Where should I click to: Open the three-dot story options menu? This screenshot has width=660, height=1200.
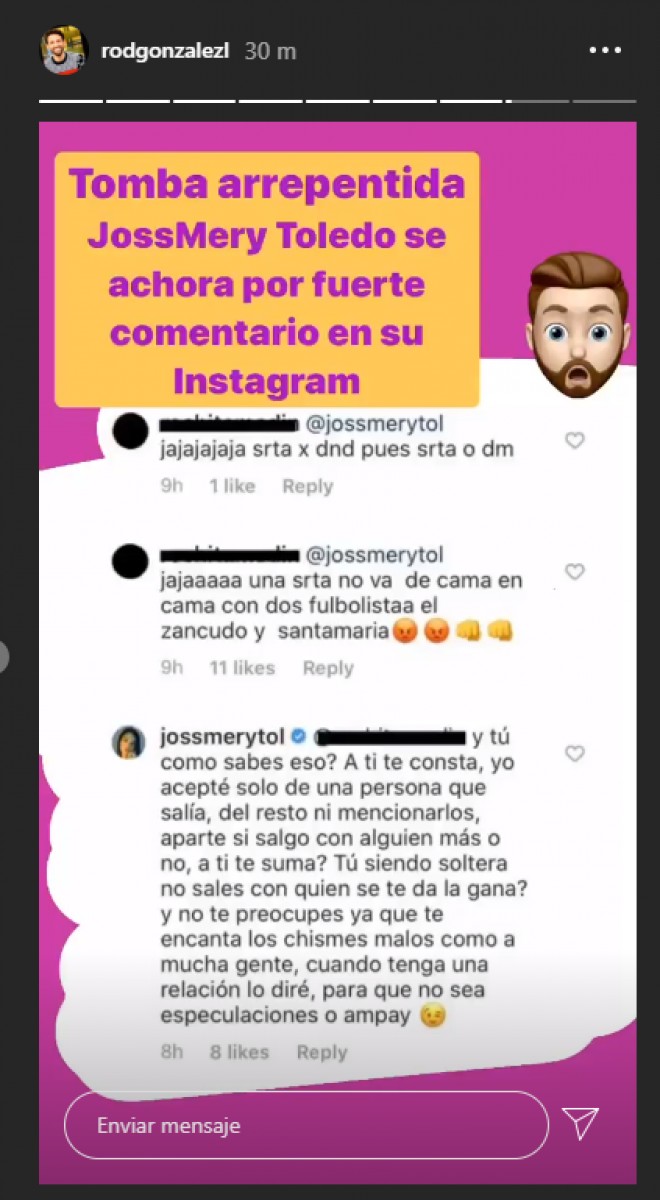(x=606, y=49)
